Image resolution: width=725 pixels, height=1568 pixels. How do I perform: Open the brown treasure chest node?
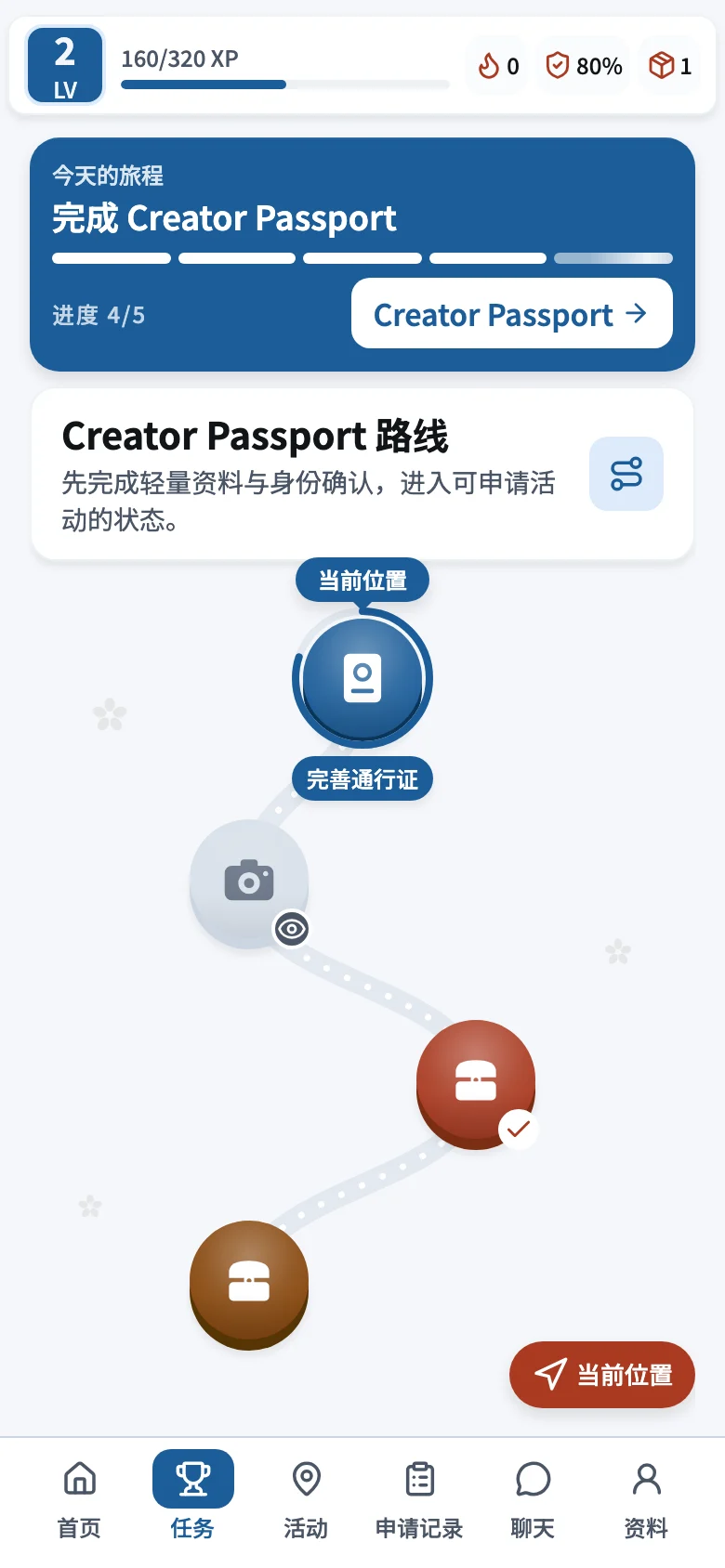tap(249, 1284)
